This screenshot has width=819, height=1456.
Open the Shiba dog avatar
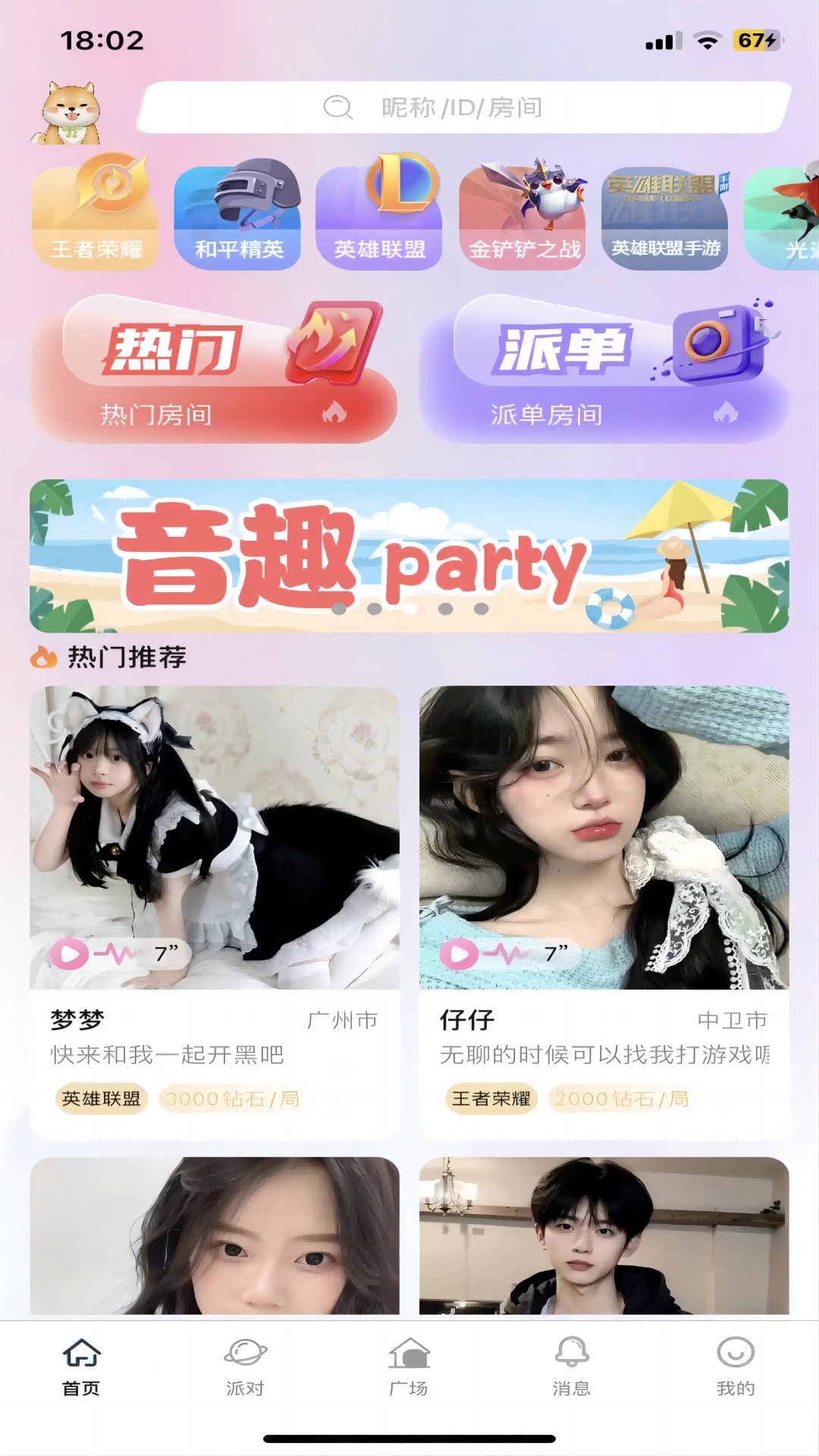[x=68, y=114]
